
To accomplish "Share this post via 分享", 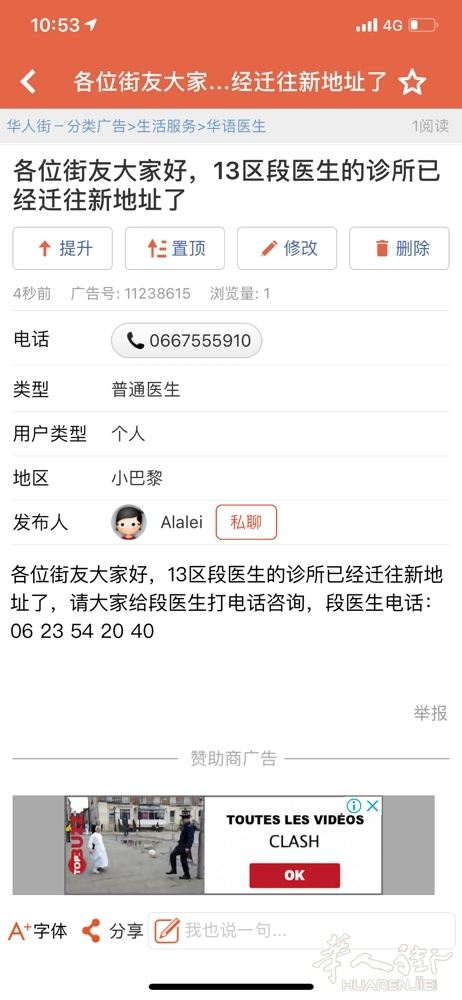I will tap(112, 930).
